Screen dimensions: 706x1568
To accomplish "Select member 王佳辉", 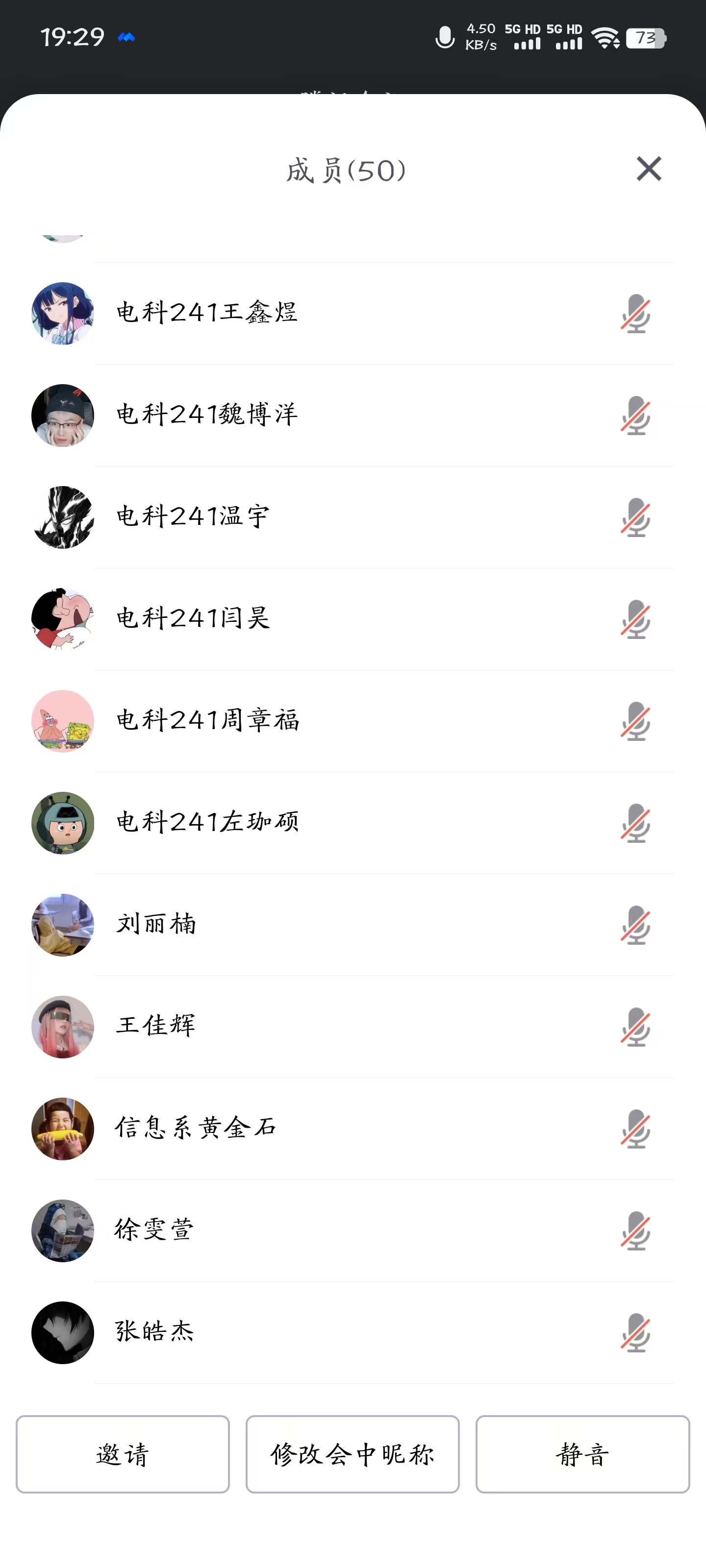I will click(156, 1026).
